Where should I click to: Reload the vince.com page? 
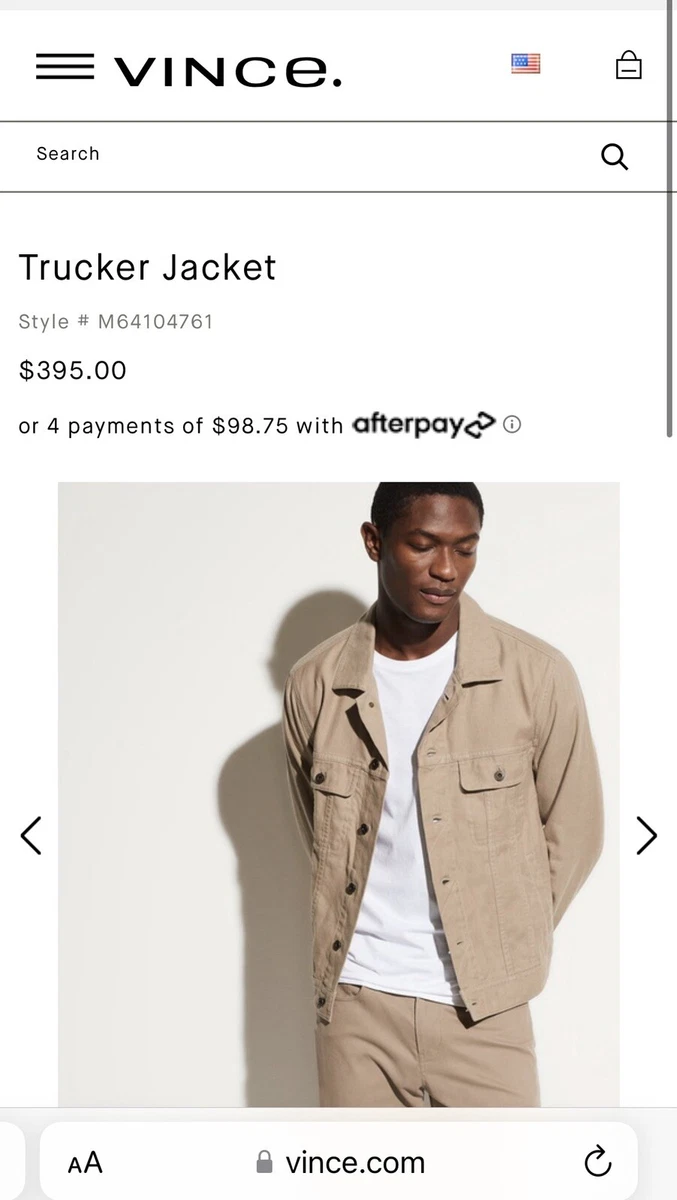597,1162
